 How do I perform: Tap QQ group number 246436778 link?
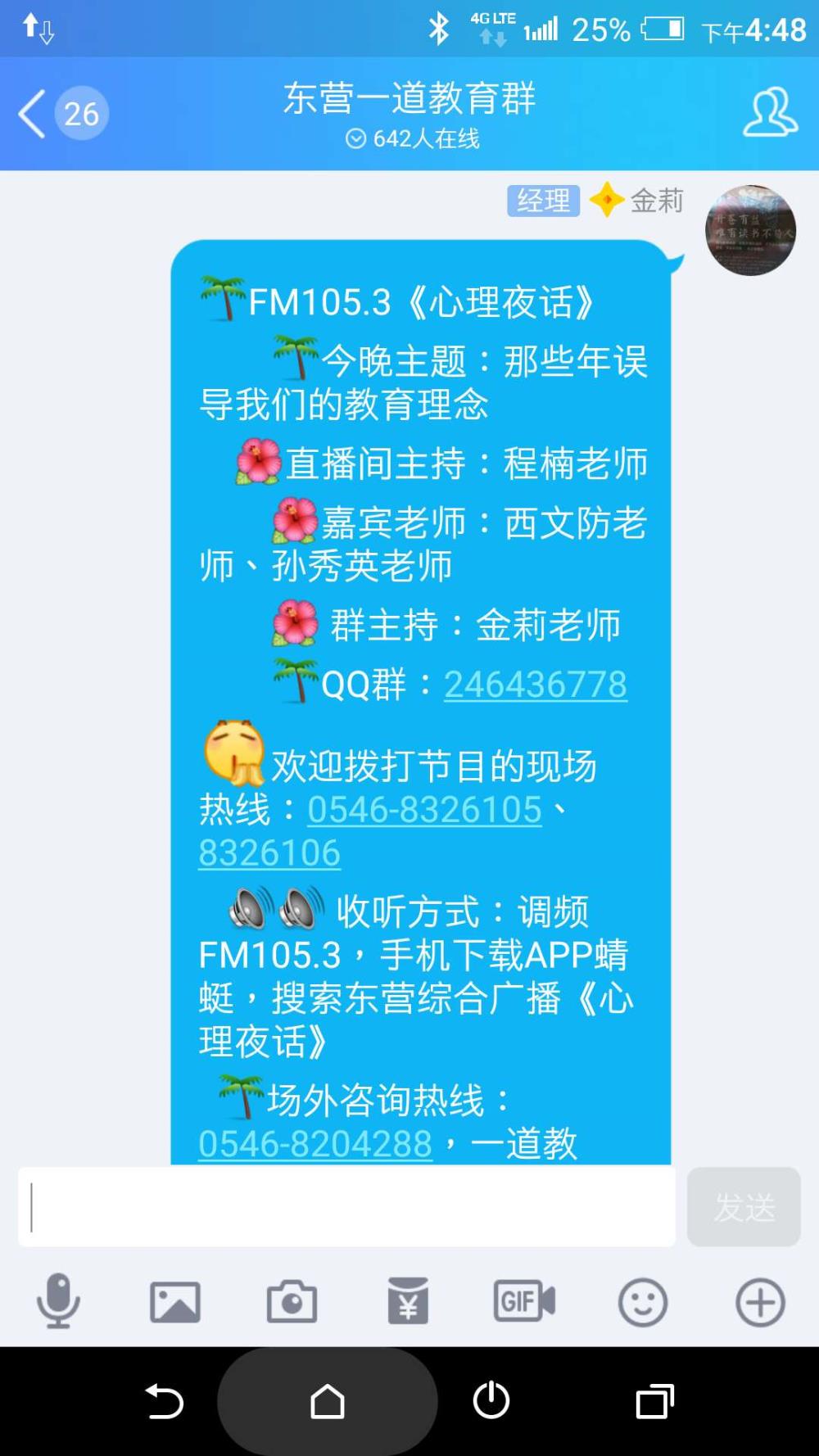point(536,684)
